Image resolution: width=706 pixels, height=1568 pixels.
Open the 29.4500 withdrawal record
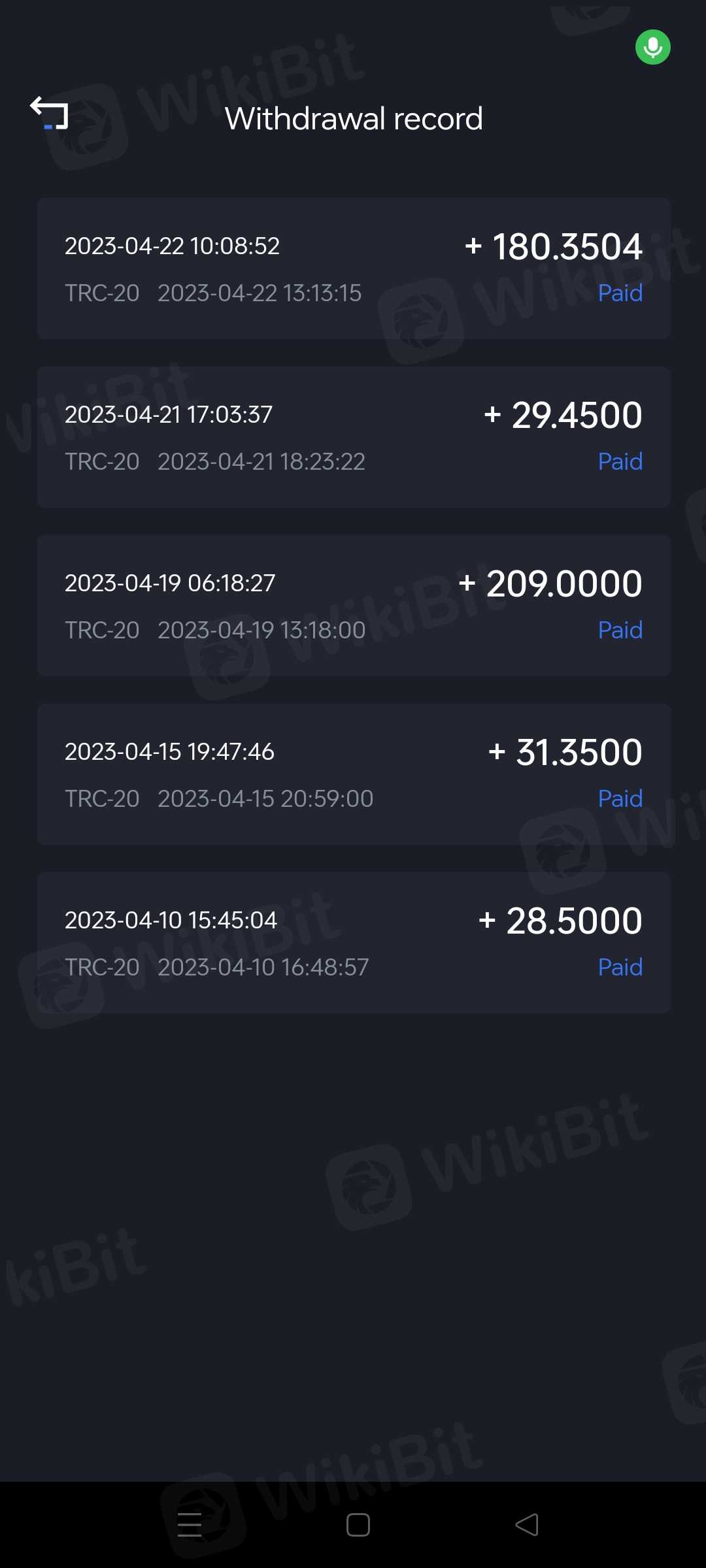(x=354, y=437)
